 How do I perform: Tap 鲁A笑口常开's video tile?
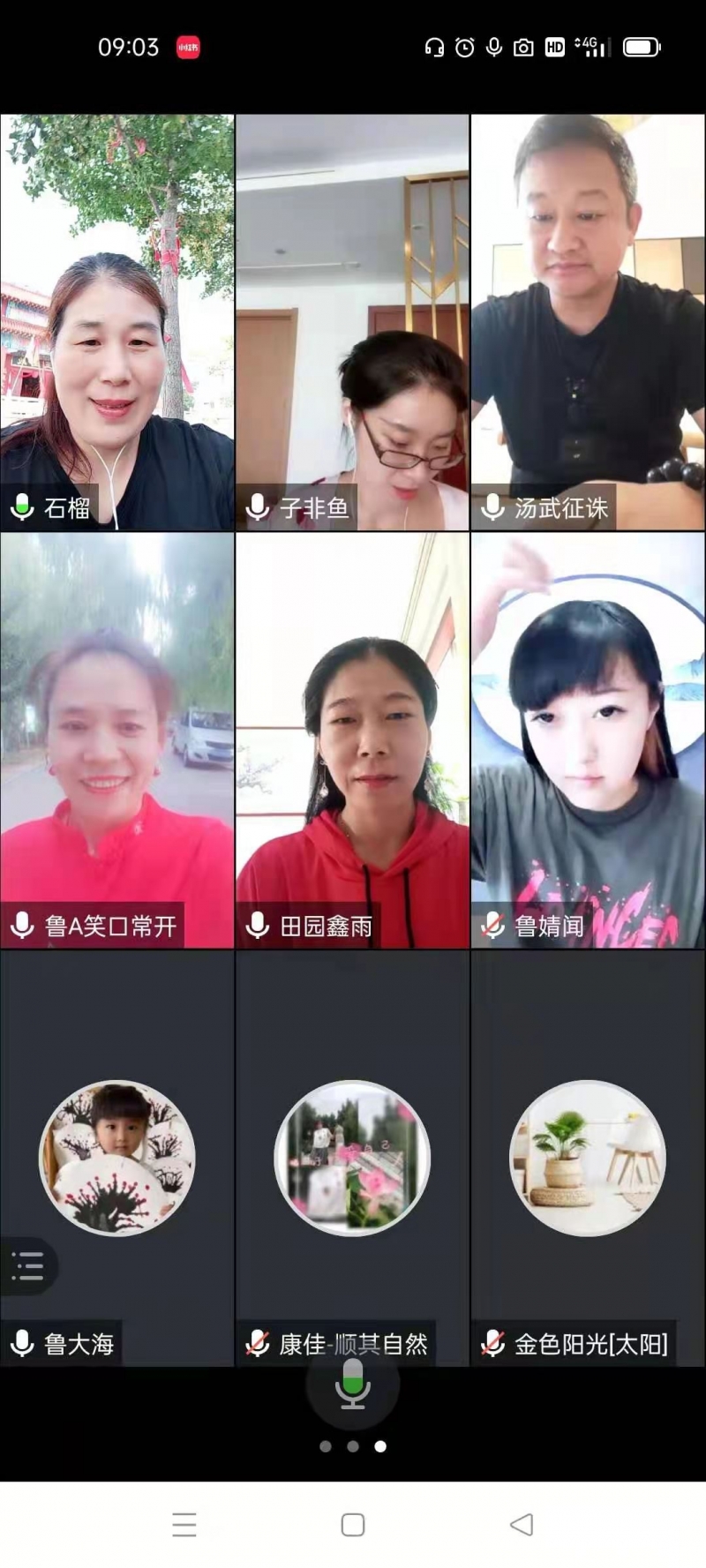tap(116, 739)
